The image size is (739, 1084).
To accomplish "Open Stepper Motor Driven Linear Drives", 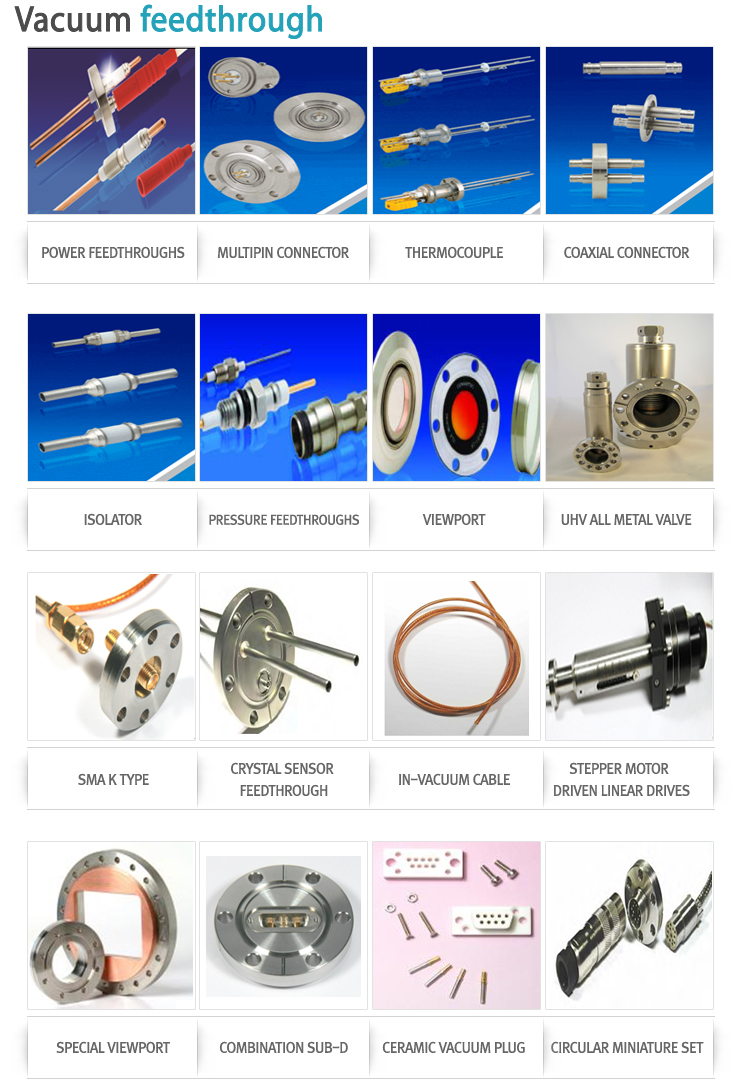I will click(626, 780).
